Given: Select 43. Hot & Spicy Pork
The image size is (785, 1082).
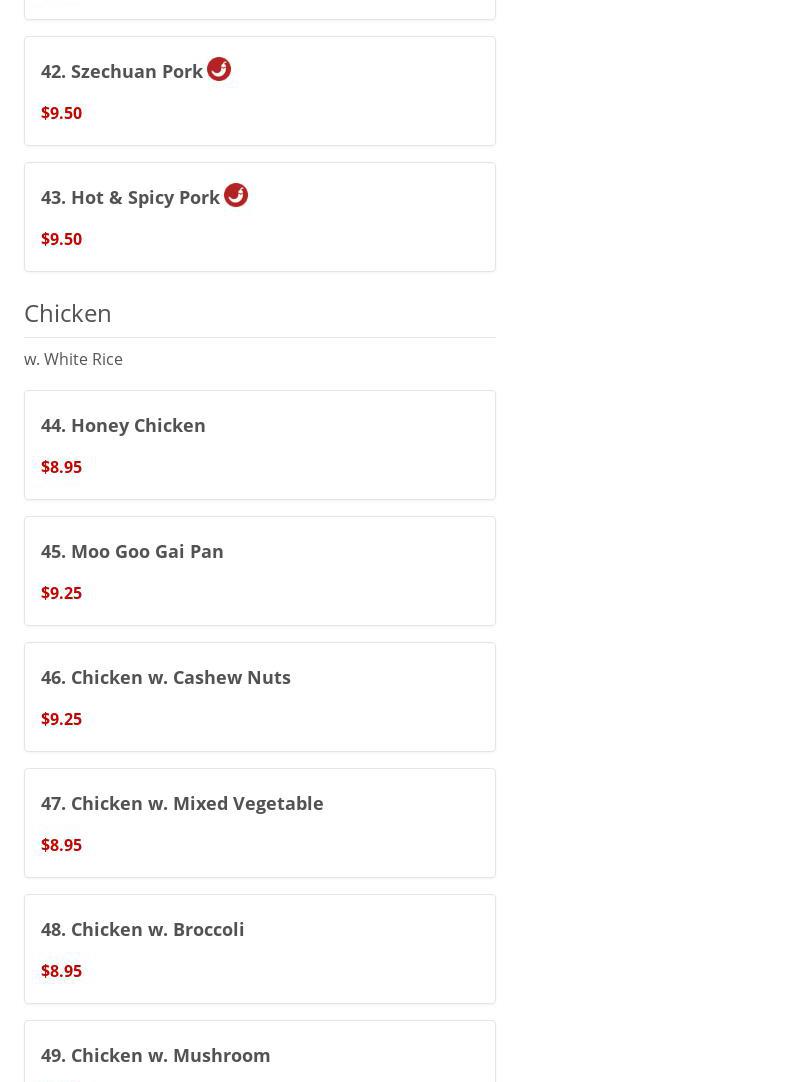Looking at the screenshot, I should point(259,217).
